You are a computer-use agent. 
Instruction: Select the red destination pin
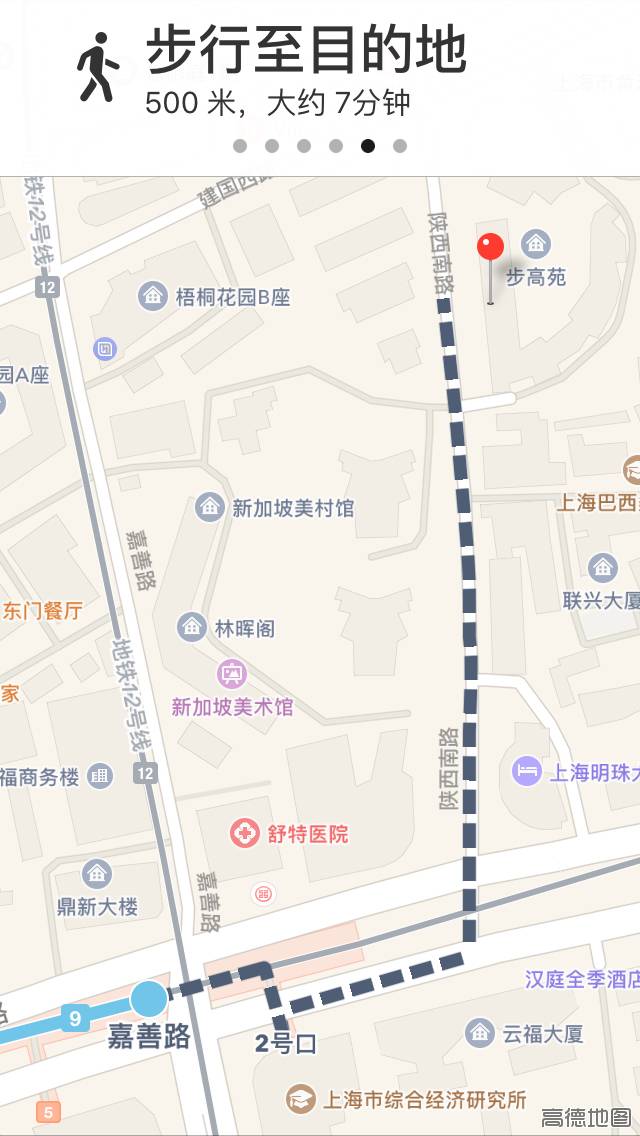click(490, 248)
